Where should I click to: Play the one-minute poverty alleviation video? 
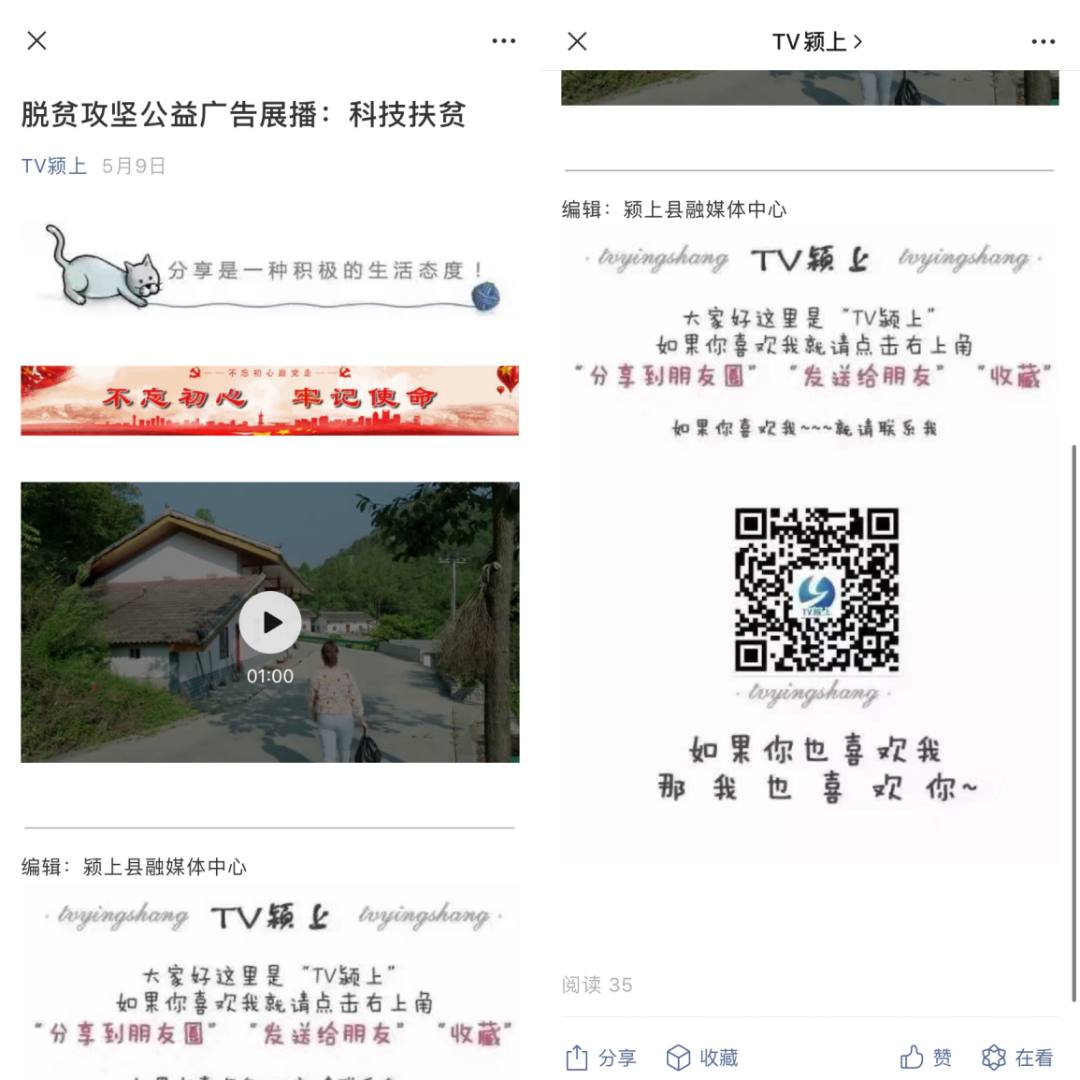(x=270, y=622)
